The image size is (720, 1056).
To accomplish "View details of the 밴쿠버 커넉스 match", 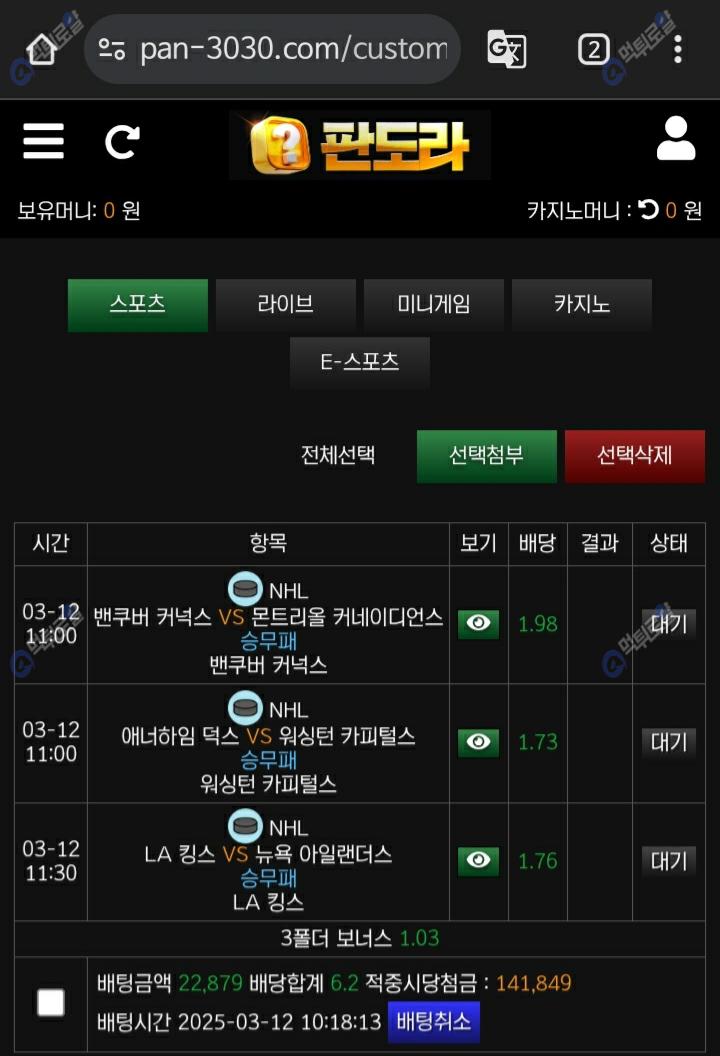I will click(x=478, y=624).
